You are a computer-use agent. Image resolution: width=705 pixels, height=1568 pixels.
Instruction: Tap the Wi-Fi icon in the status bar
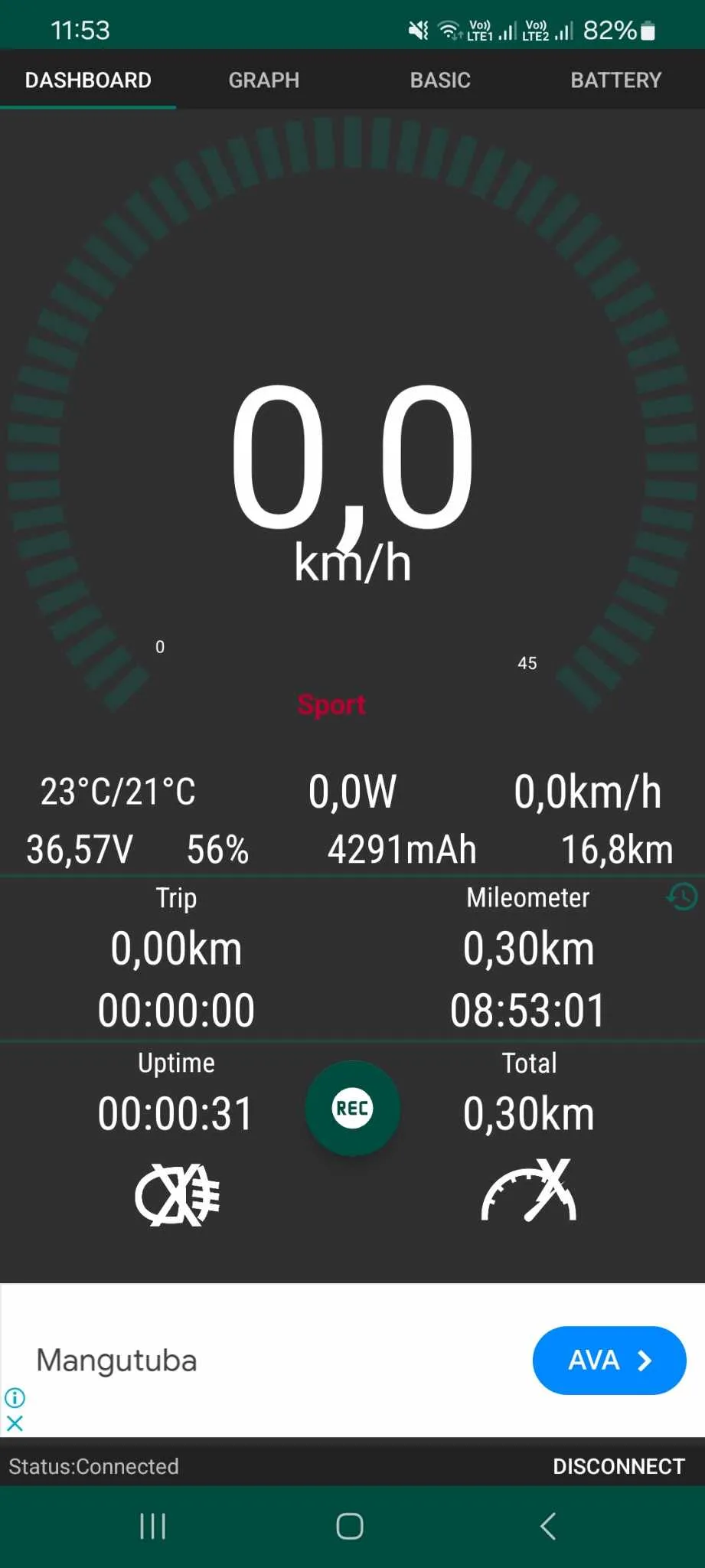point(447,29)
